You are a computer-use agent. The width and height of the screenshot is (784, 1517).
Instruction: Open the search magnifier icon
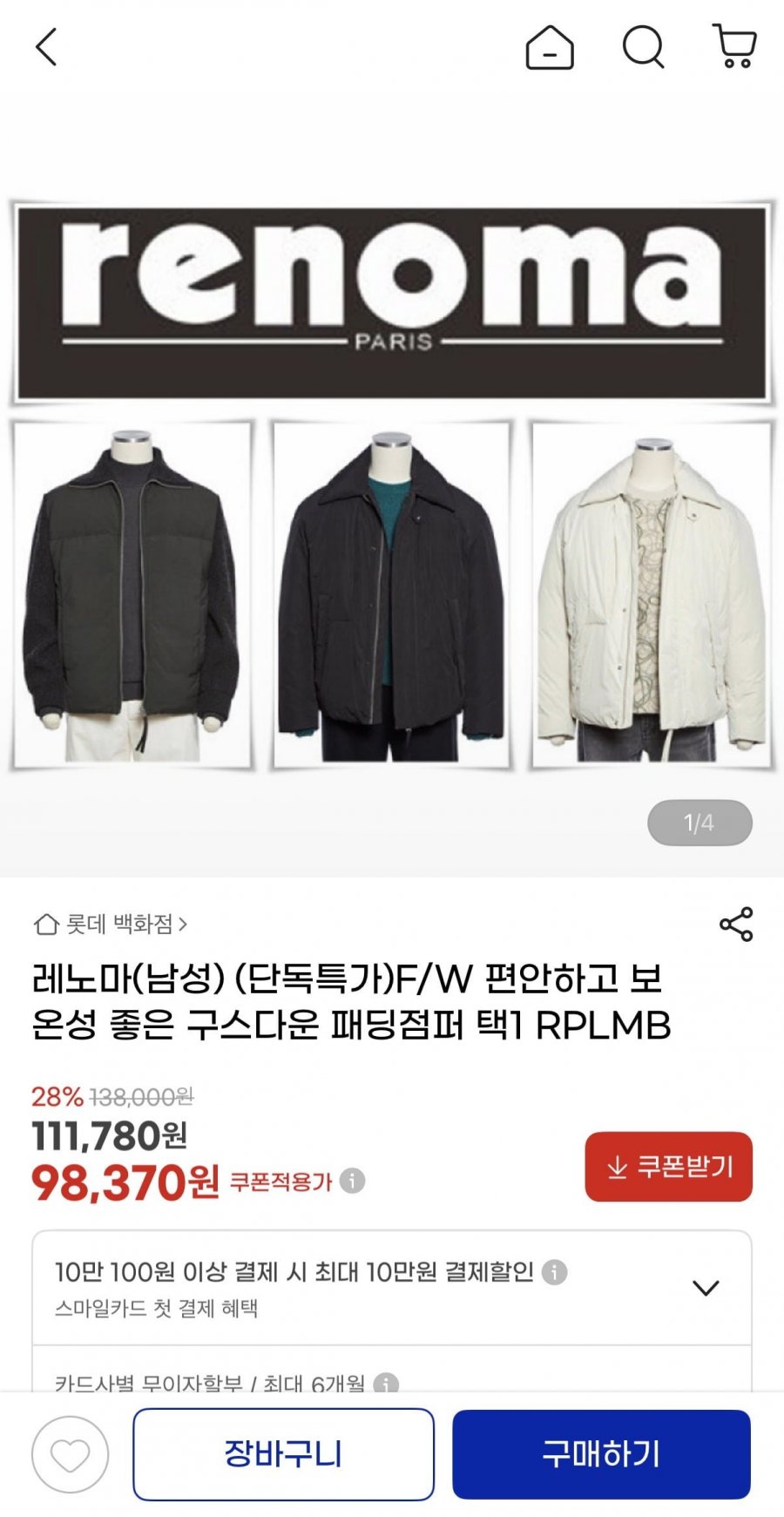tap(643, 47)
